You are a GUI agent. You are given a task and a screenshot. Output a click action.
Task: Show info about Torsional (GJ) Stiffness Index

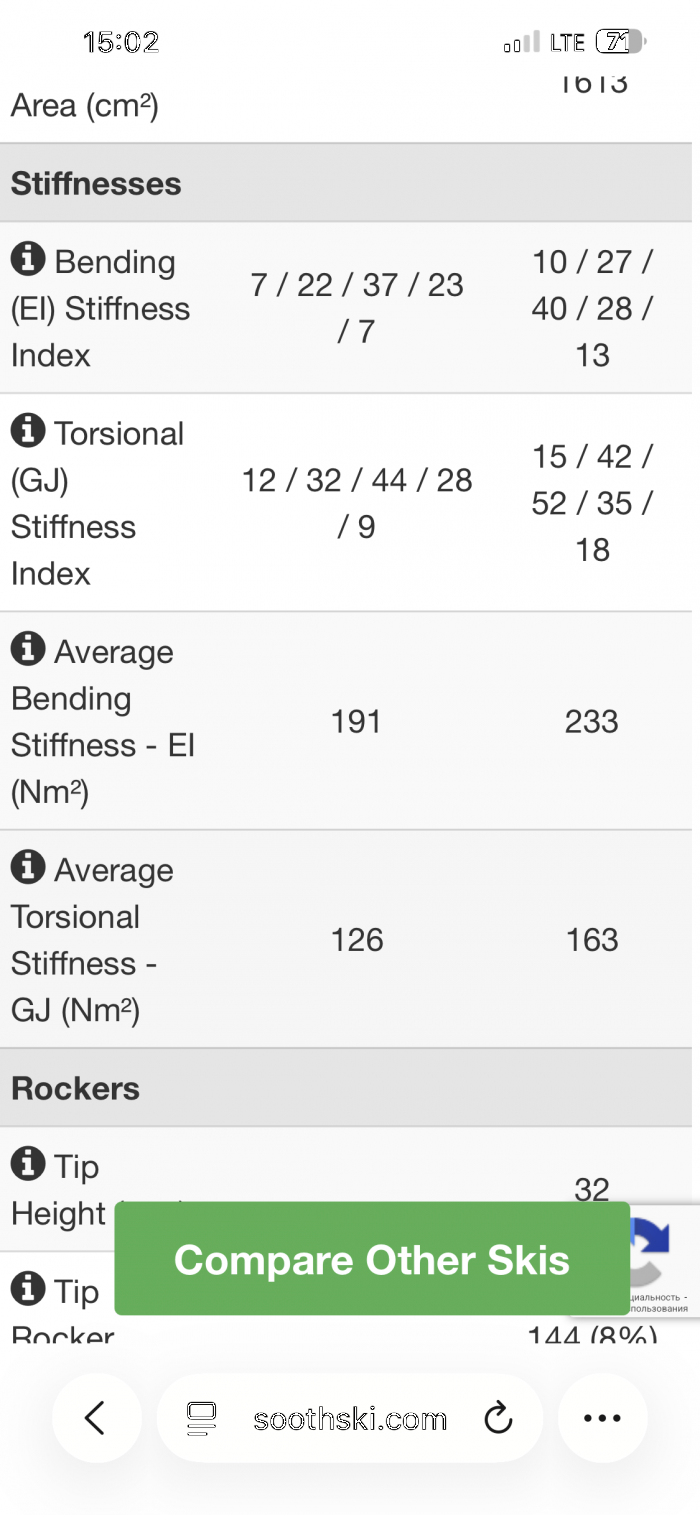point(28,432)
